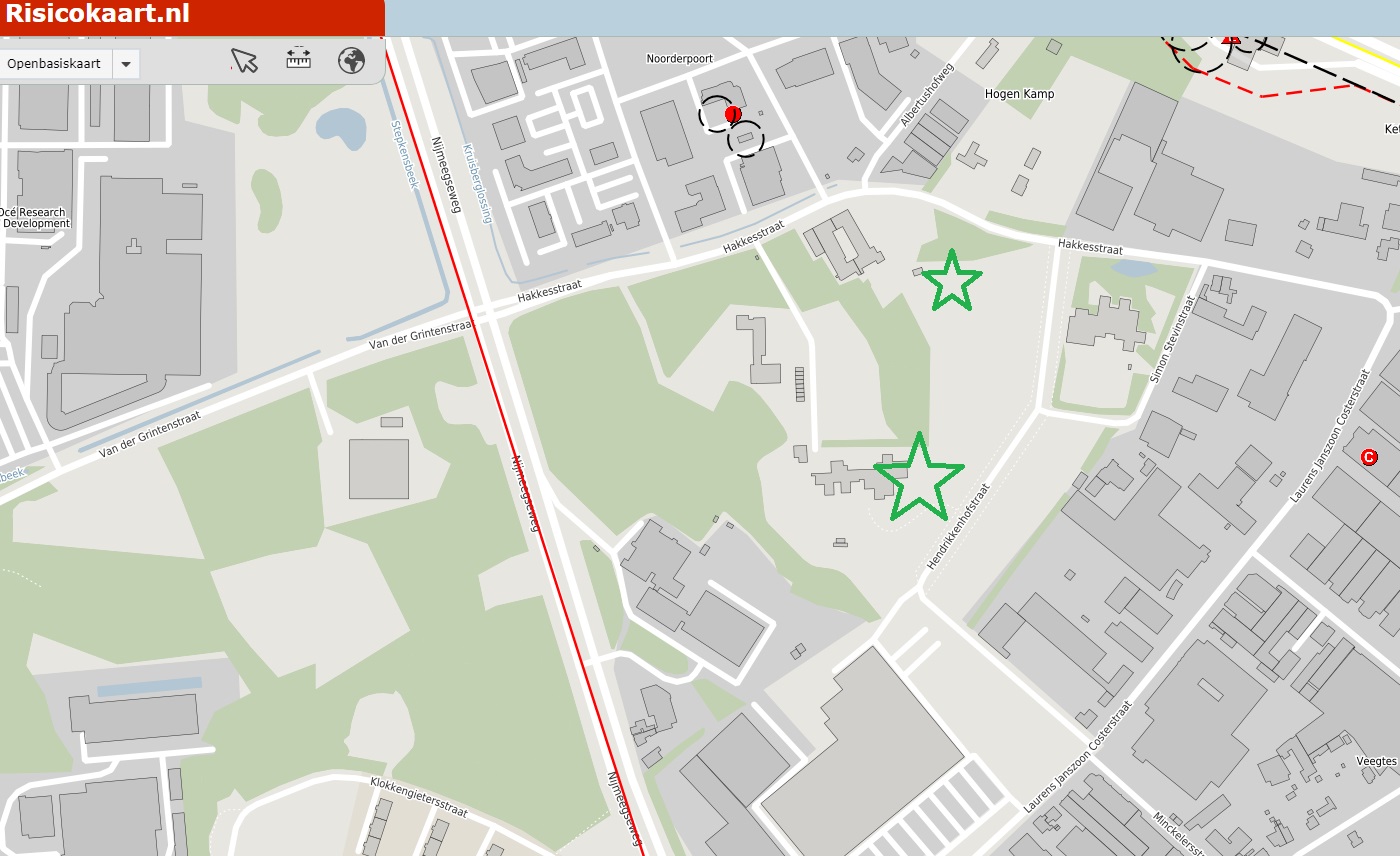Select the pointer selection tool
The width and height of the screenshot is (1400, 856).
244,60
